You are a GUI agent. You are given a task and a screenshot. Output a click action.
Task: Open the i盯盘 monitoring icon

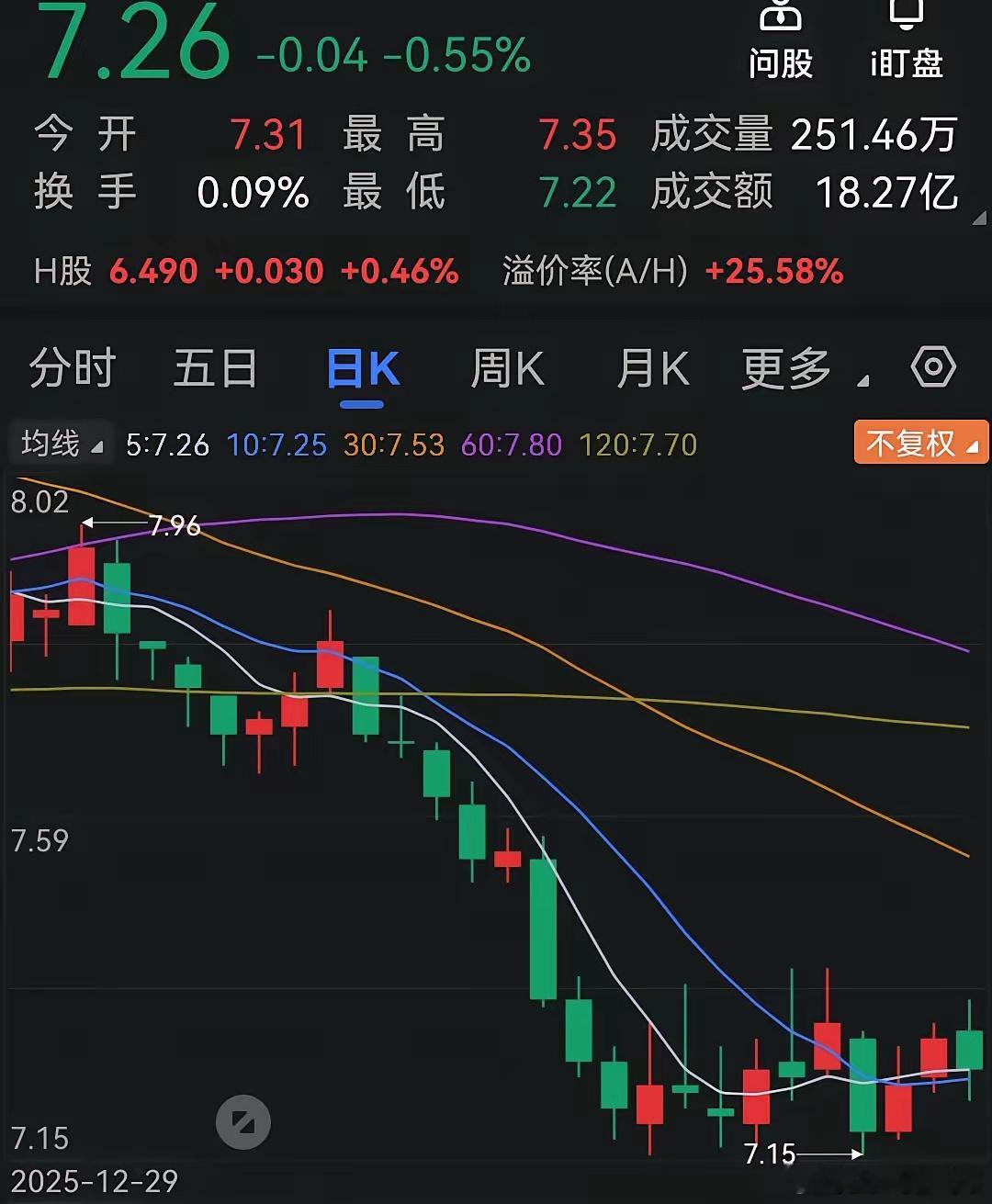(905, 37)
